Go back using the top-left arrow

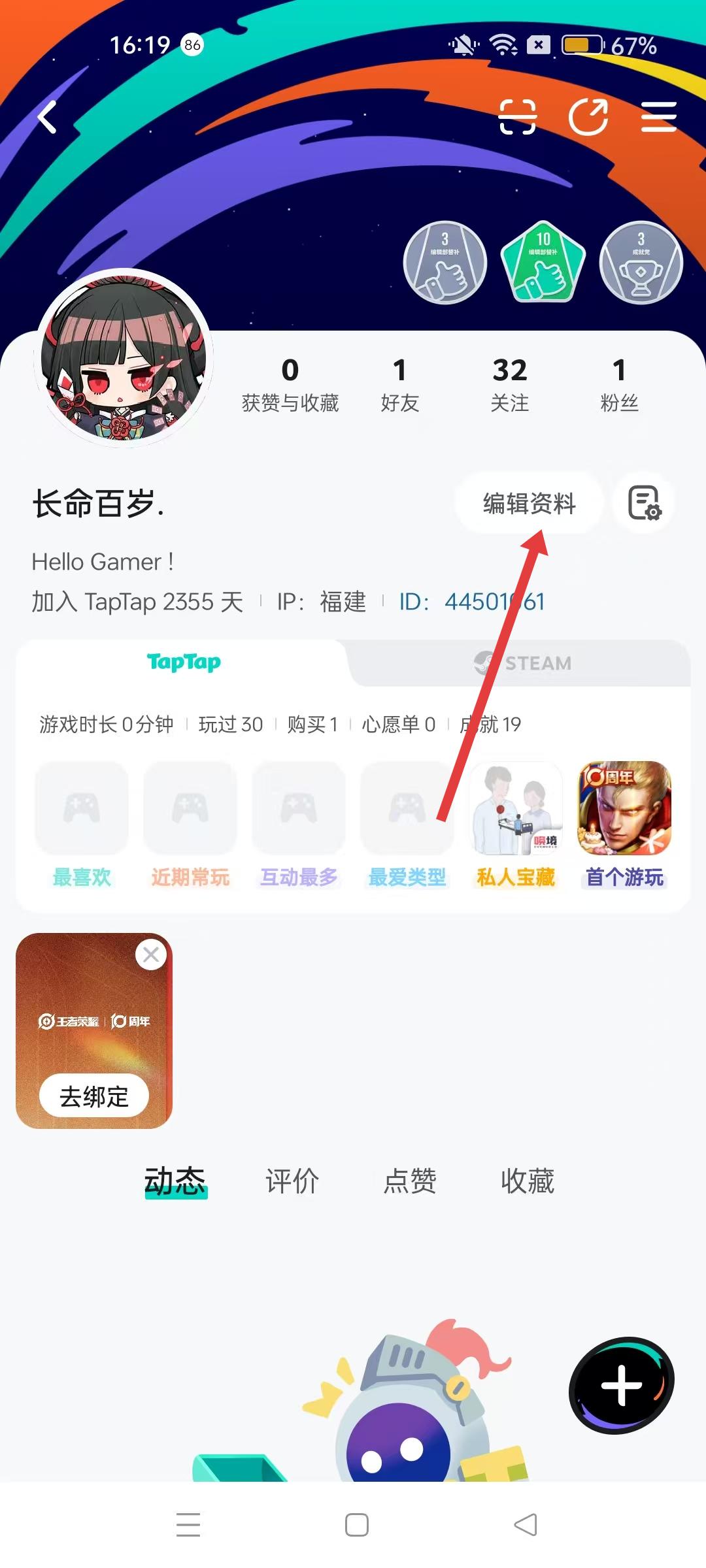click(47, 118)
